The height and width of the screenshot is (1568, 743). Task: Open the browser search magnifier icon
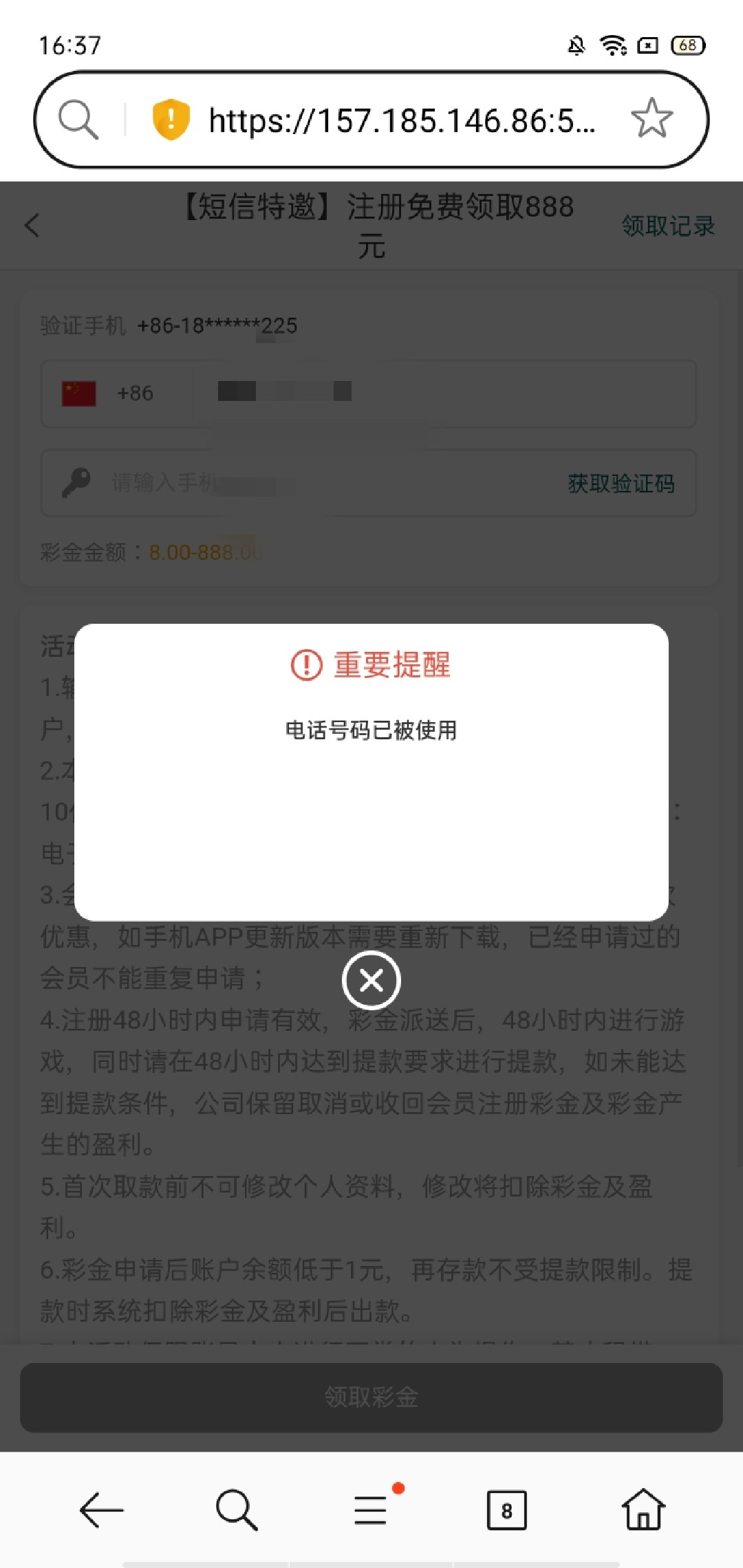78,120
